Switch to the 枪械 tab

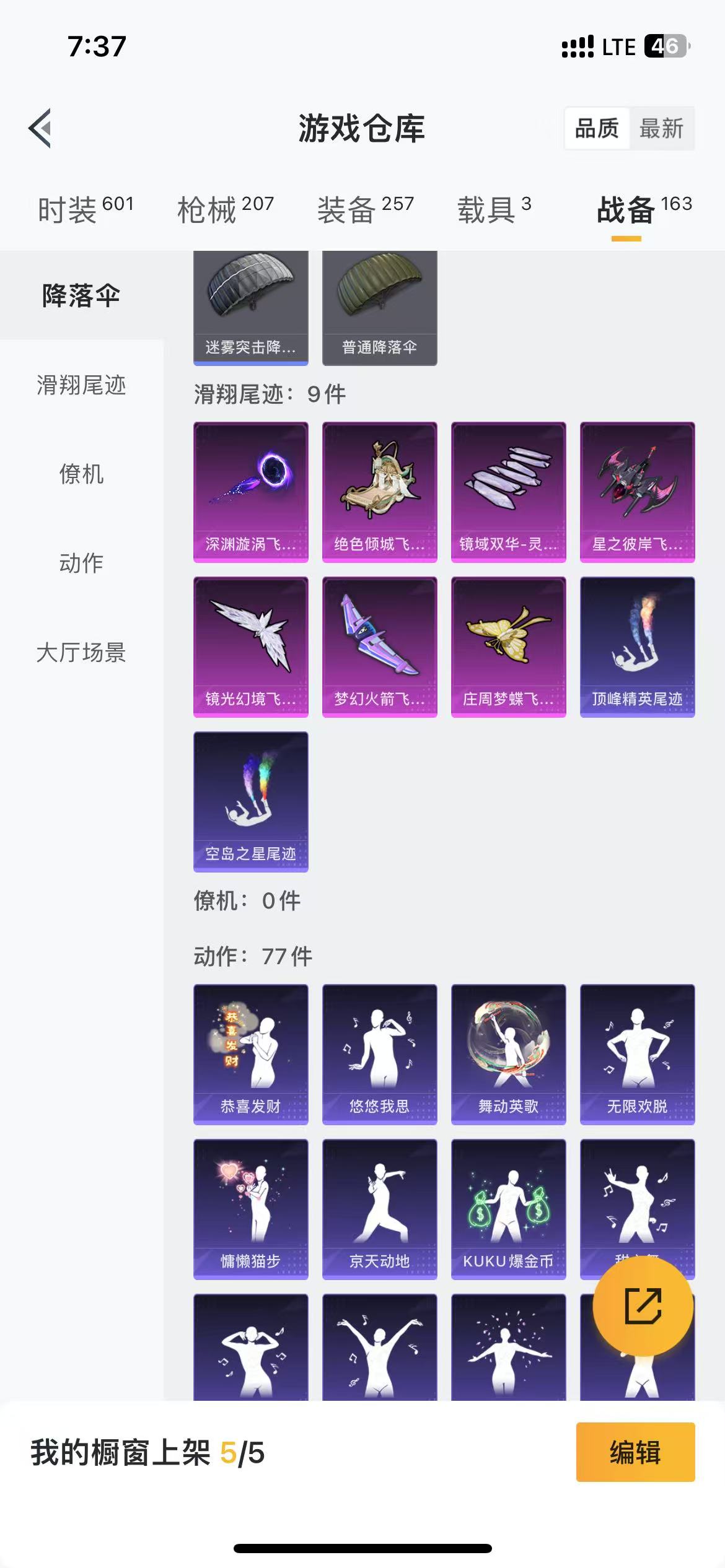(x=226, y=209)
